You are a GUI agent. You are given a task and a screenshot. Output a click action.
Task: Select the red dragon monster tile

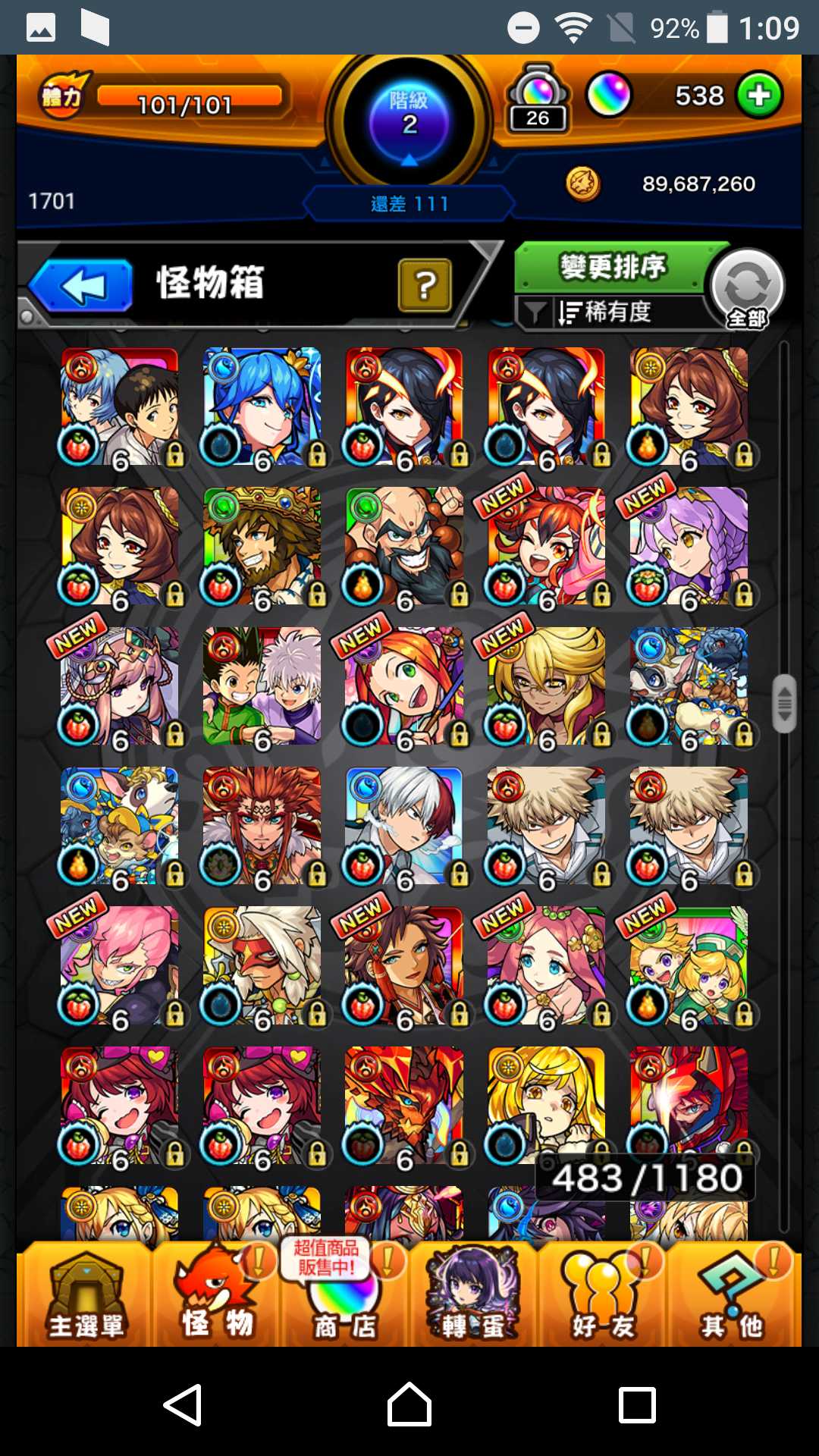coord(403,1105)
